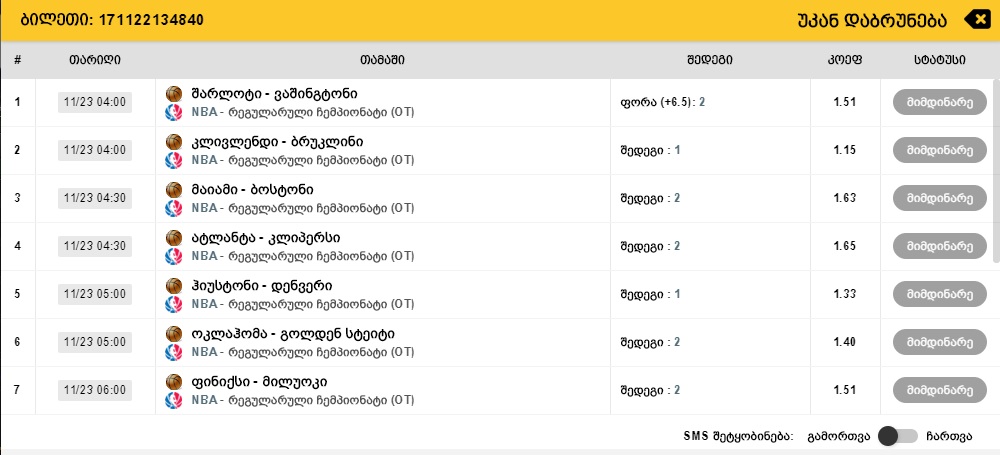1000x455 pixels.
Task: Open the შარლოტი - ვაშინგტონი match row
Action: tap(274, 94)
